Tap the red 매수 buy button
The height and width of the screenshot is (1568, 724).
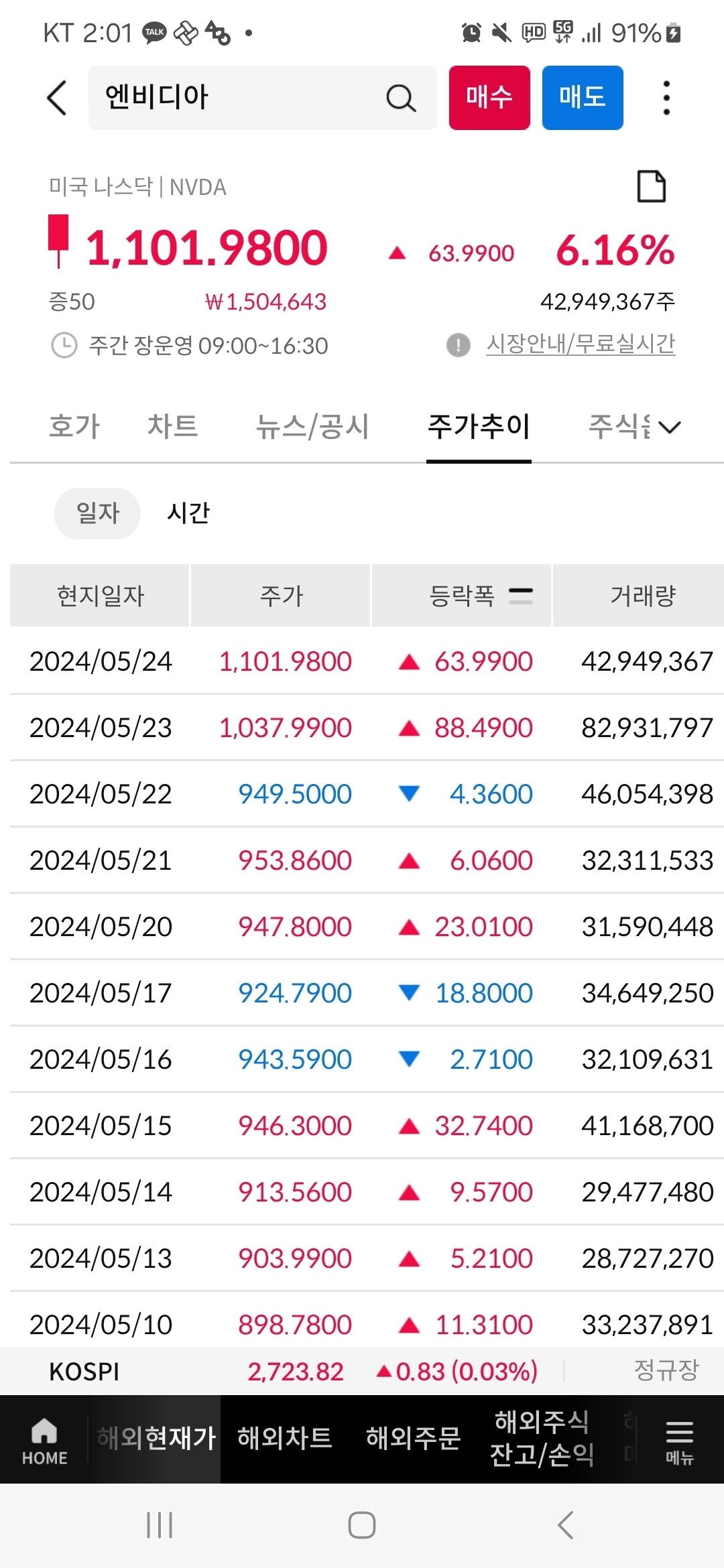pyautogui.click(x=489, y=97)
